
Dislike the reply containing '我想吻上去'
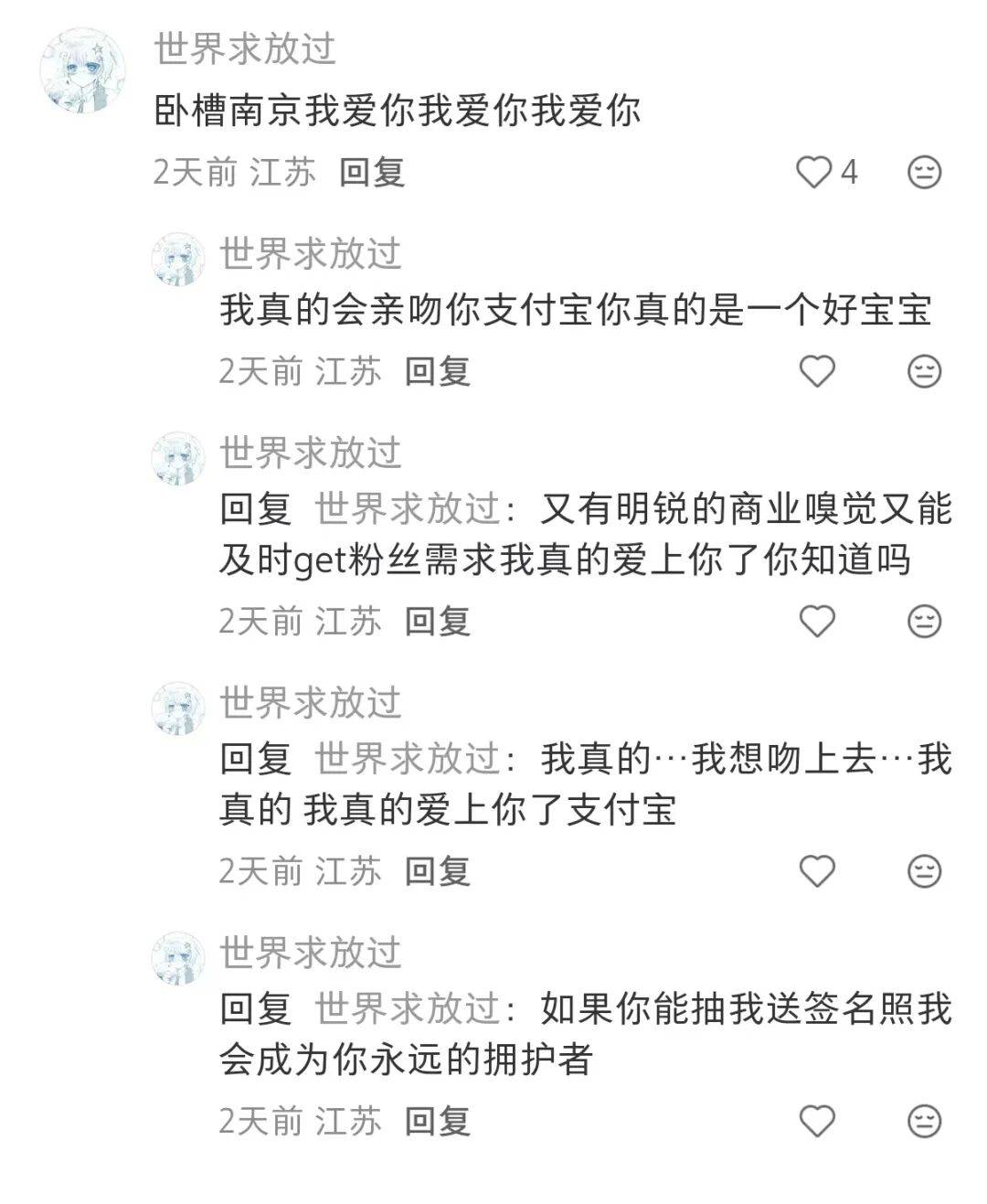coord(924,871)
